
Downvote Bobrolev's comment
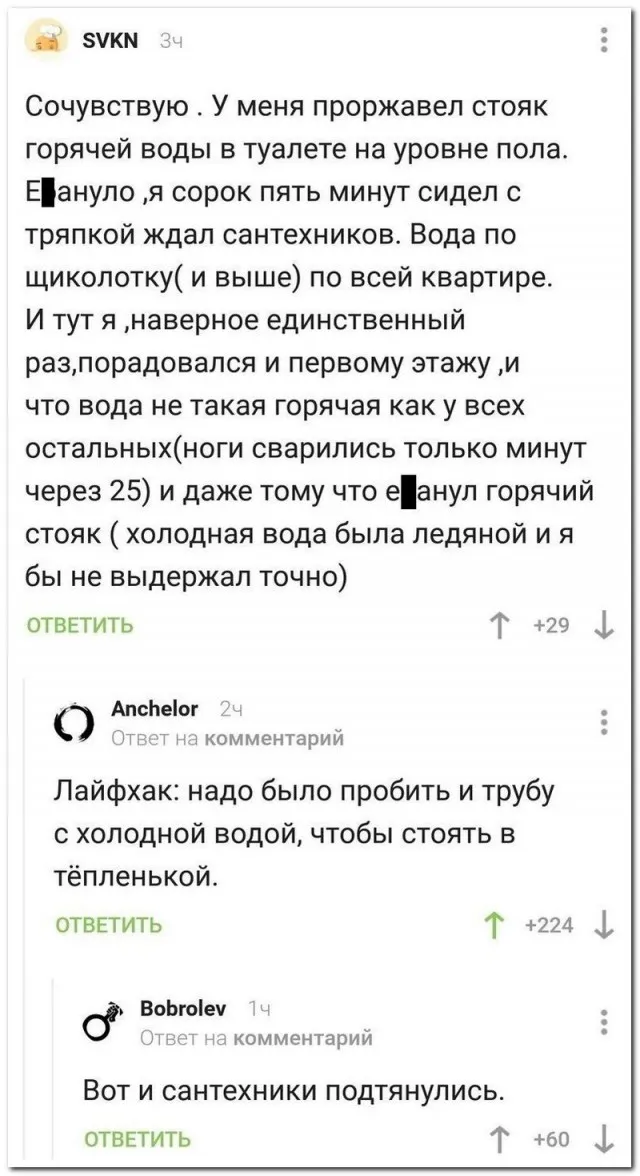[x=604, y=1138]
